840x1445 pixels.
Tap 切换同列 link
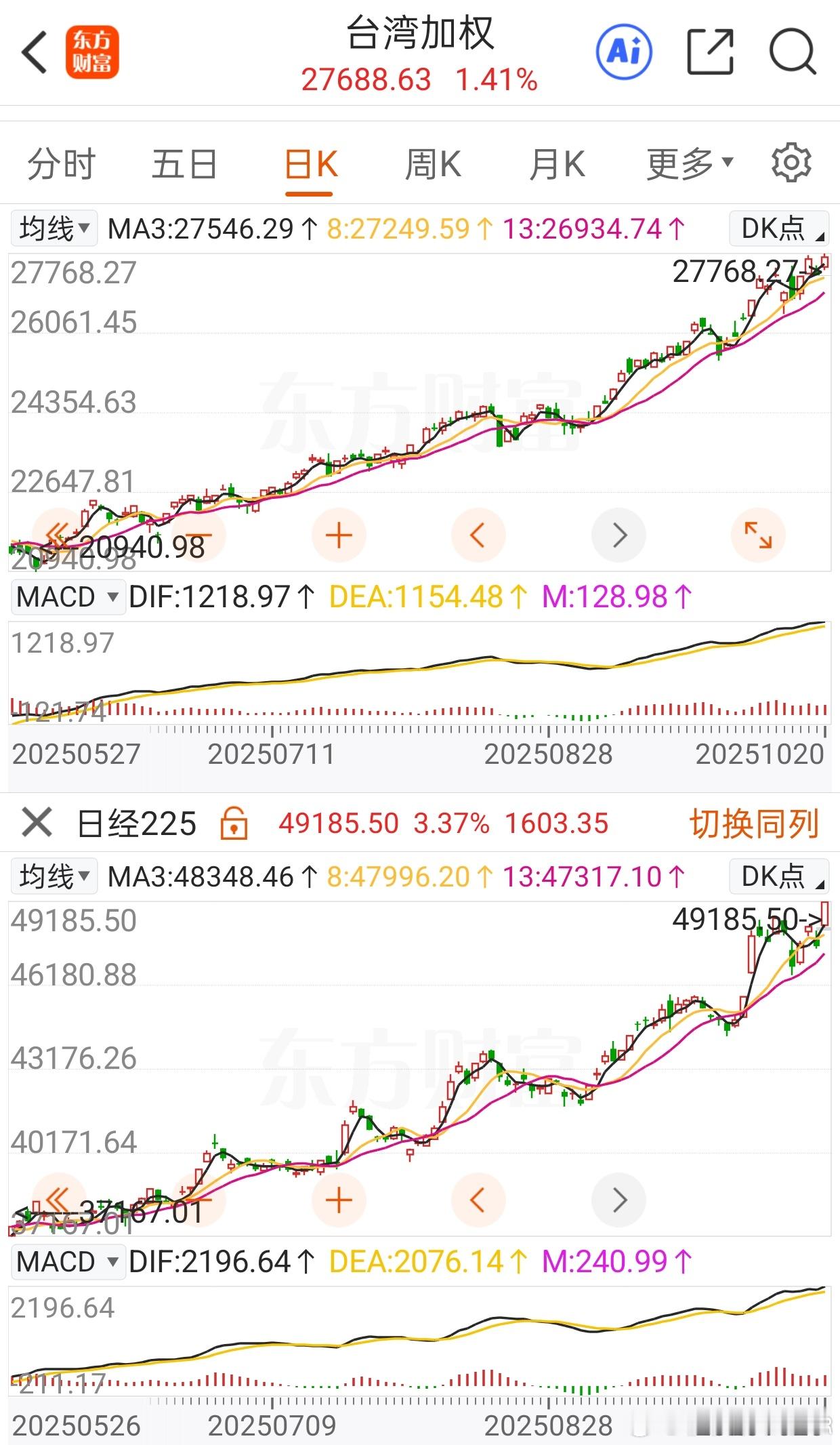pyautogui.click(x=754, y=823)
